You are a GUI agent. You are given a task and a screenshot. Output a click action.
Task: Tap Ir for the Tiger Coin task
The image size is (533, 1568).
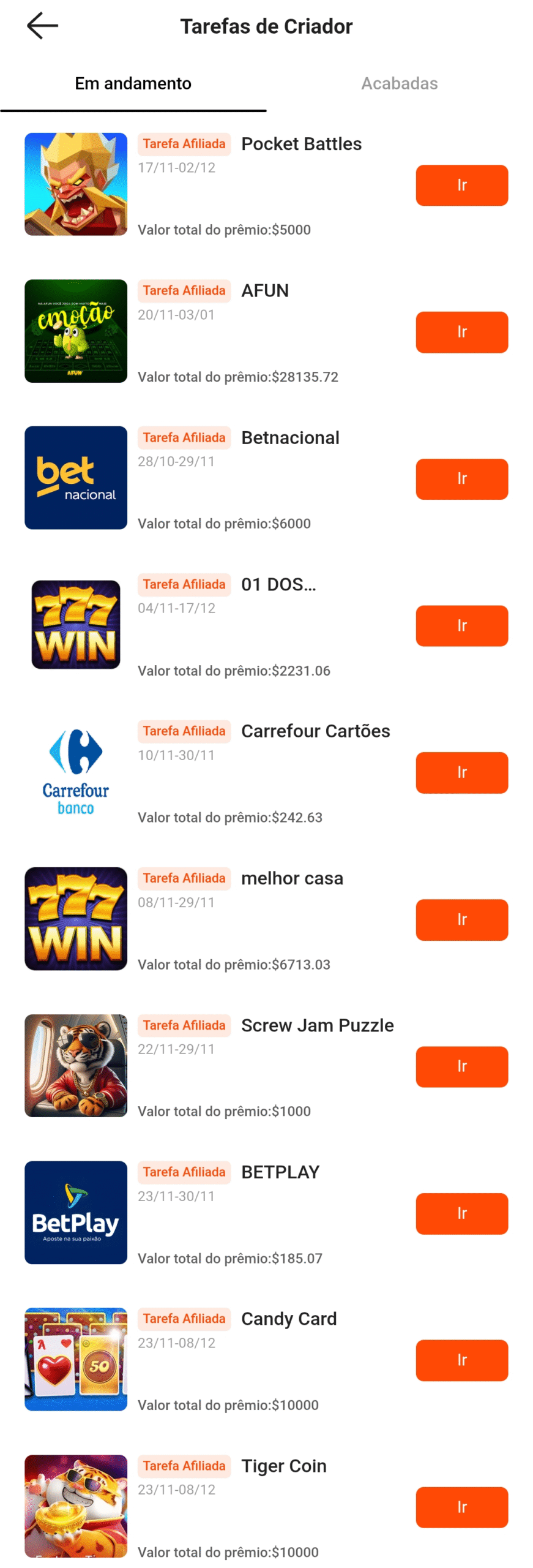(x=461, y=1507)
